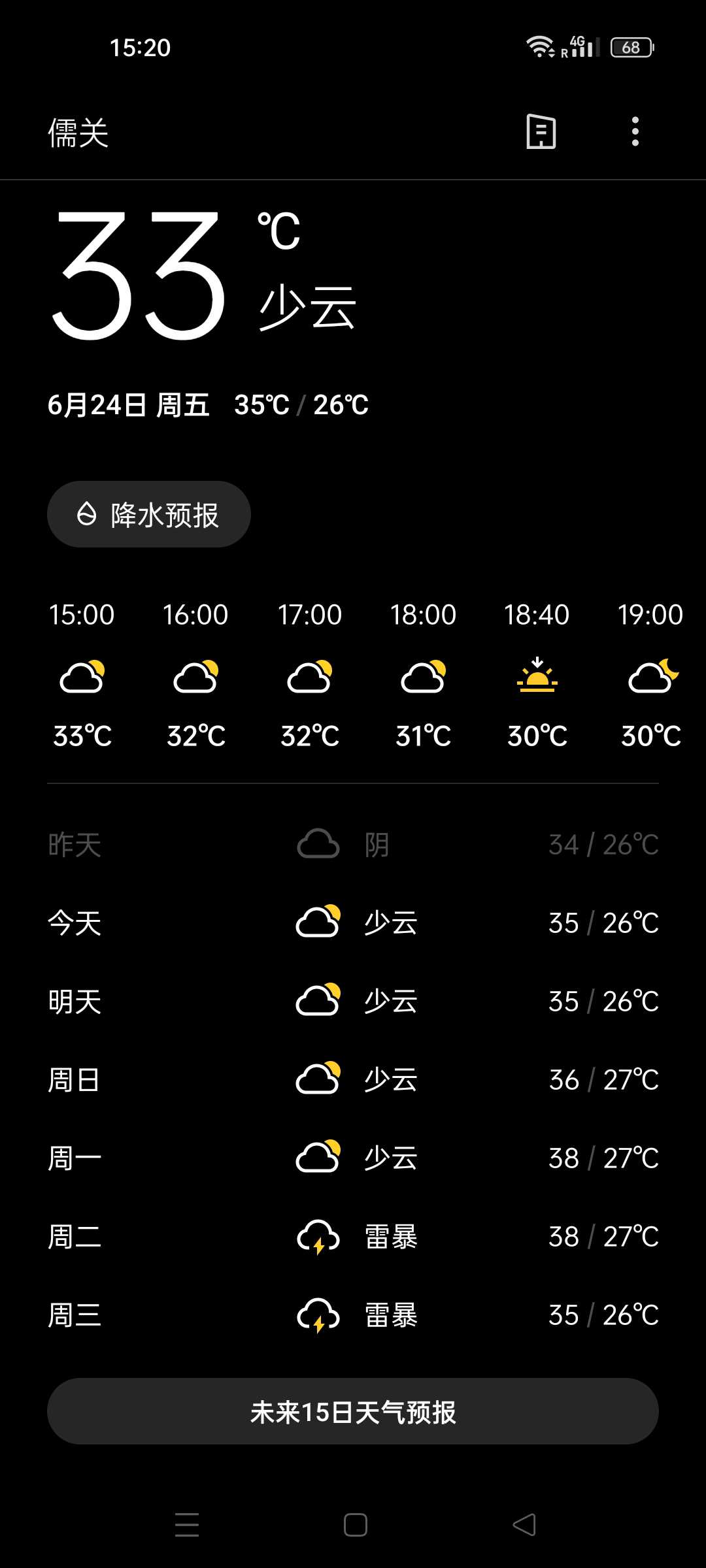Open tomorrow's 明天 forecast row
Screen dimensions: 706x1568
pyautogui.click(x=353, y=1001)
